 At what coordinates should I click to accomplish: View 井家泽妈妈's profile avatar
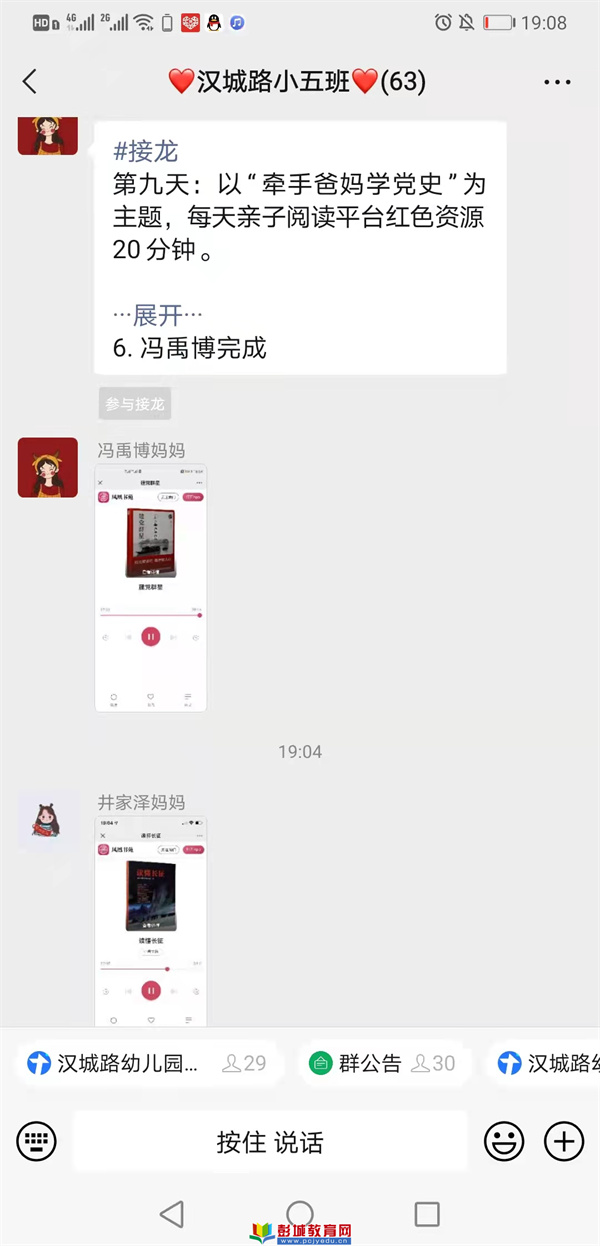pyautogui.click(x=47, y=819)
